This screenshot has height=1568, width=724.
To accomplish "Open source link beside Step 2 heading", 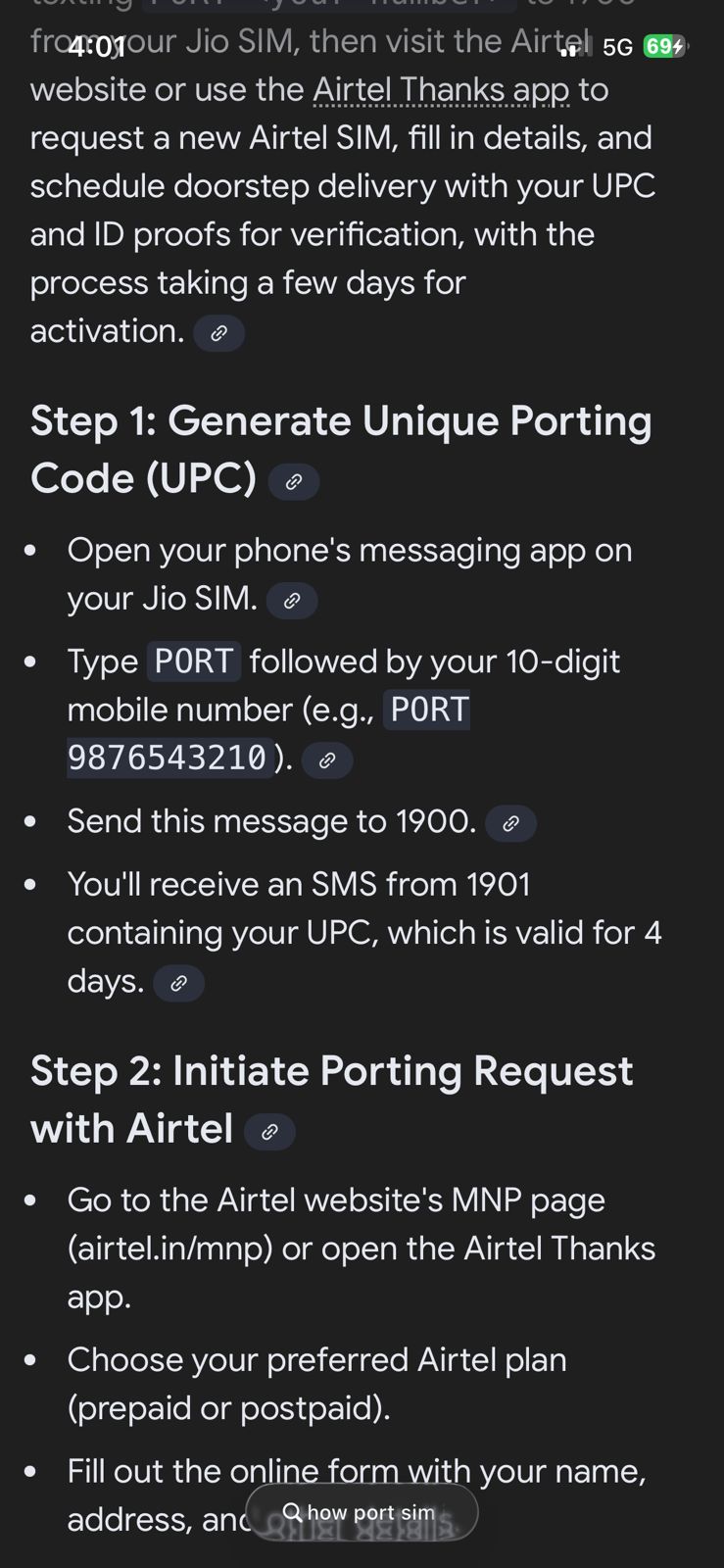I will click(x=269, y=1132).
